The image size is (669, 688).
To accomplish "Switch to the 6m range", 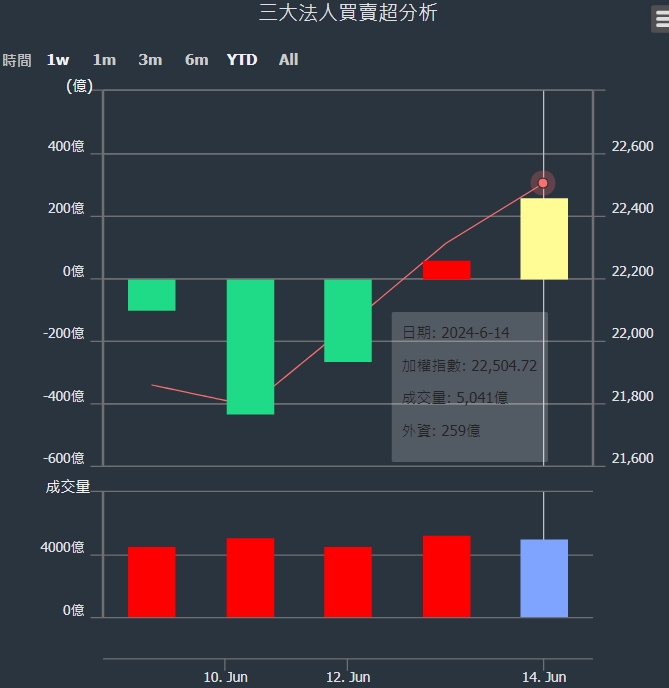I will coord(196,60).
